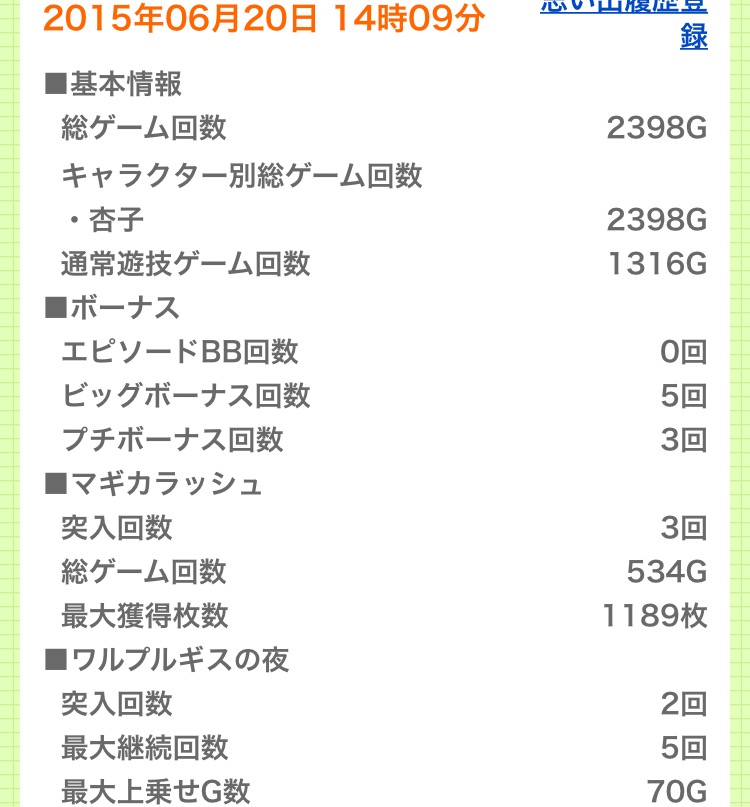Open the 思い出履歴登録 link
Screen dimensions: 750x807
click(x=692, y=36)
